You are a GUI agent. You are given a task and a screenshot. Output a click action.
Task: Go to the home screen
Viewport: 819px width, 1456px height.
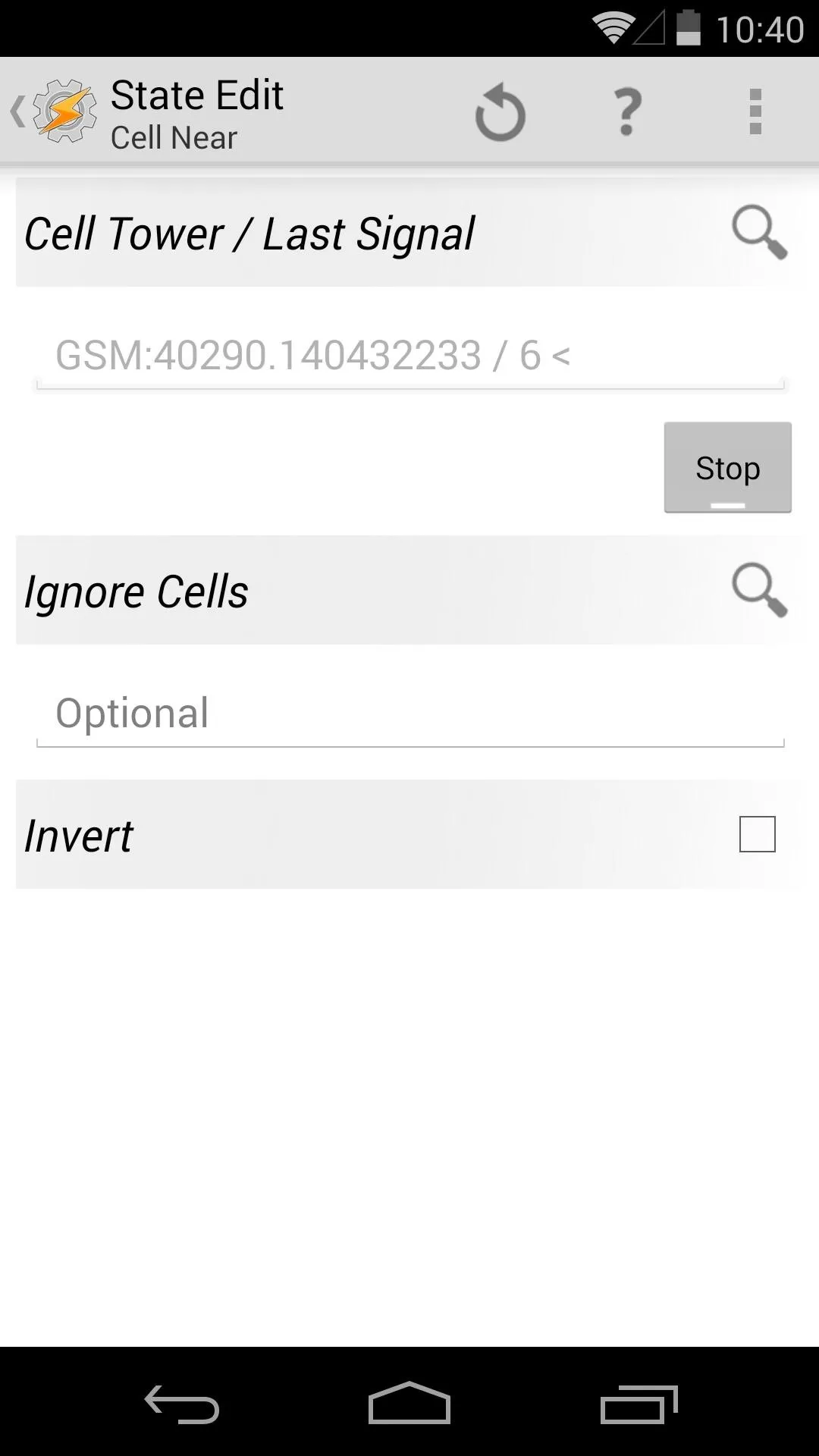409,1403
